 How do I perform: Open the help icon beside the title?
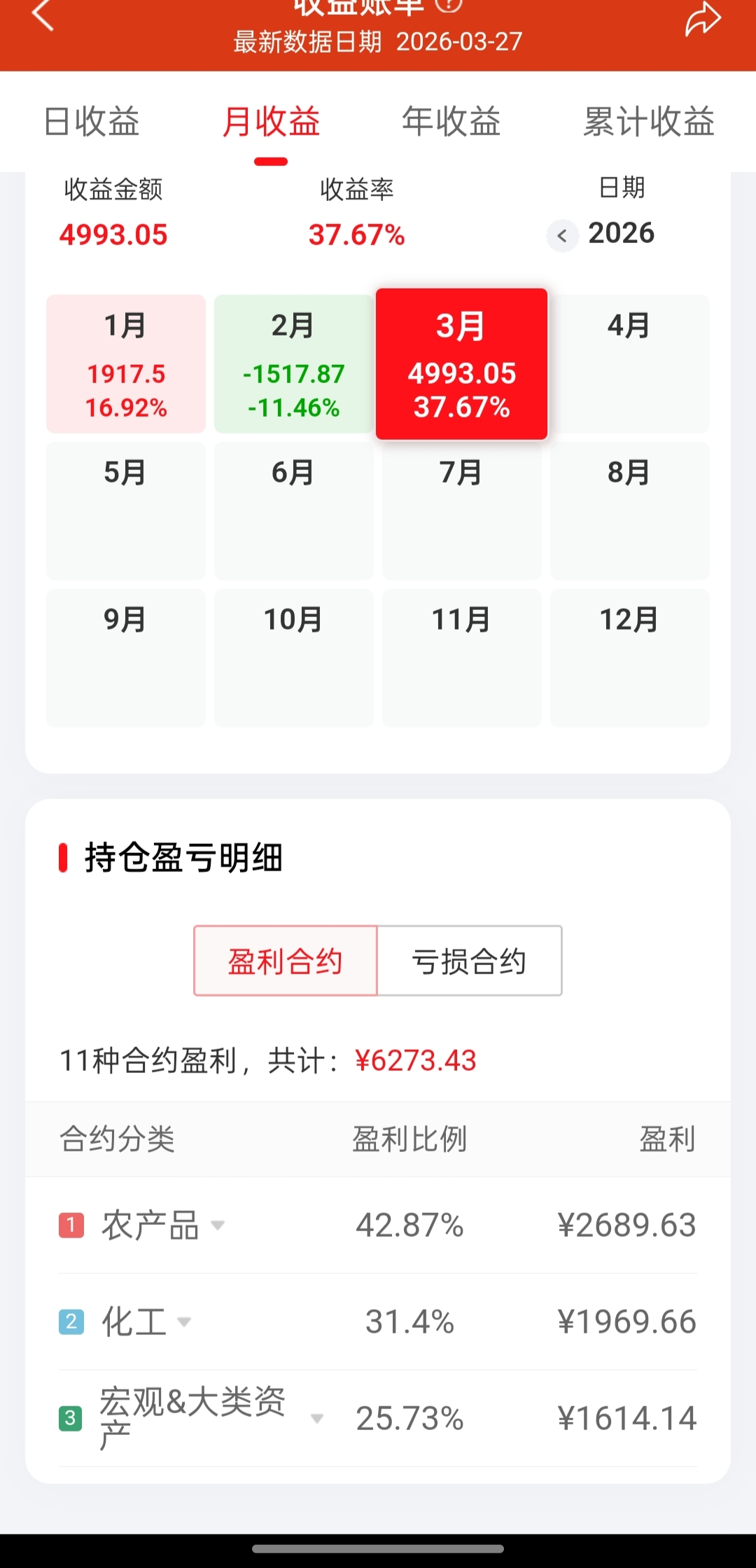click(x=449, y=6)
